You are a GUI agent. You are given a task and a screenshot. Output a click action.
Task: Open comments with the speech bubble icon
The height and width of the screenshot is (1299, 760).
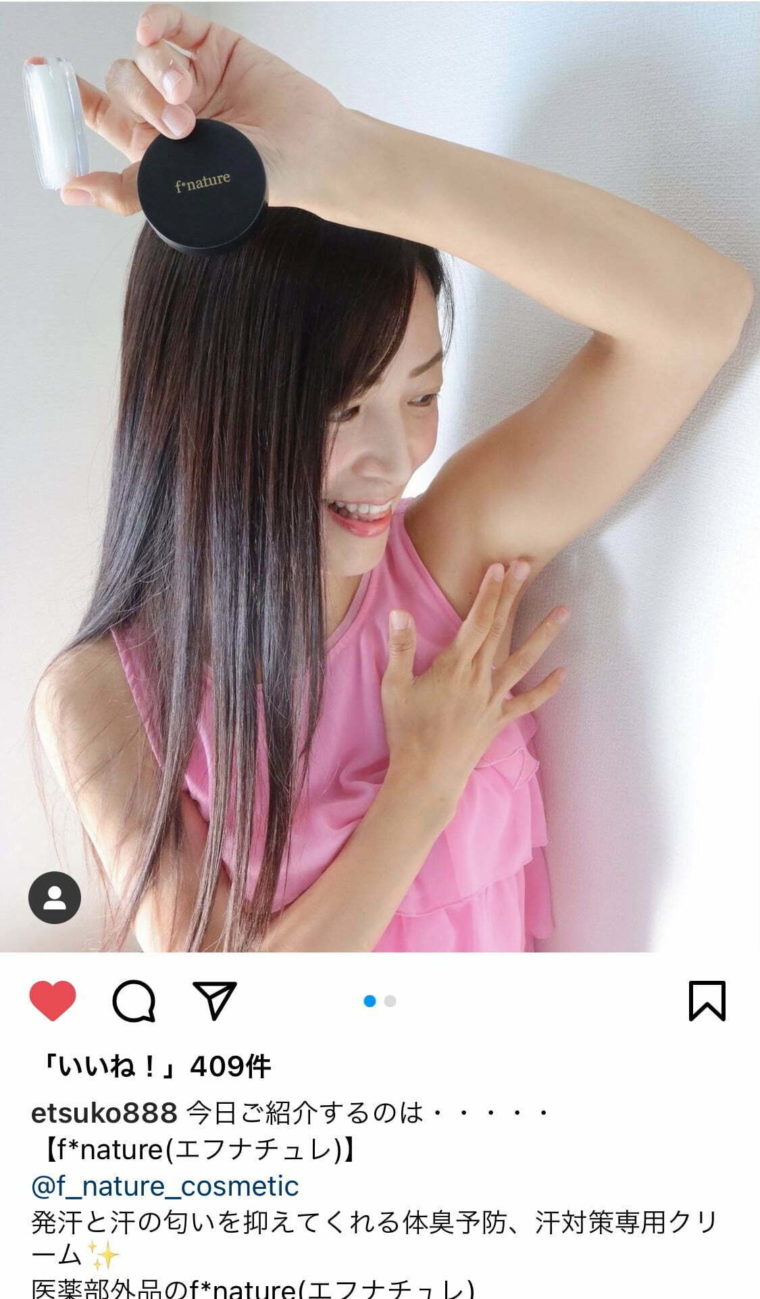pos(134,1000)
